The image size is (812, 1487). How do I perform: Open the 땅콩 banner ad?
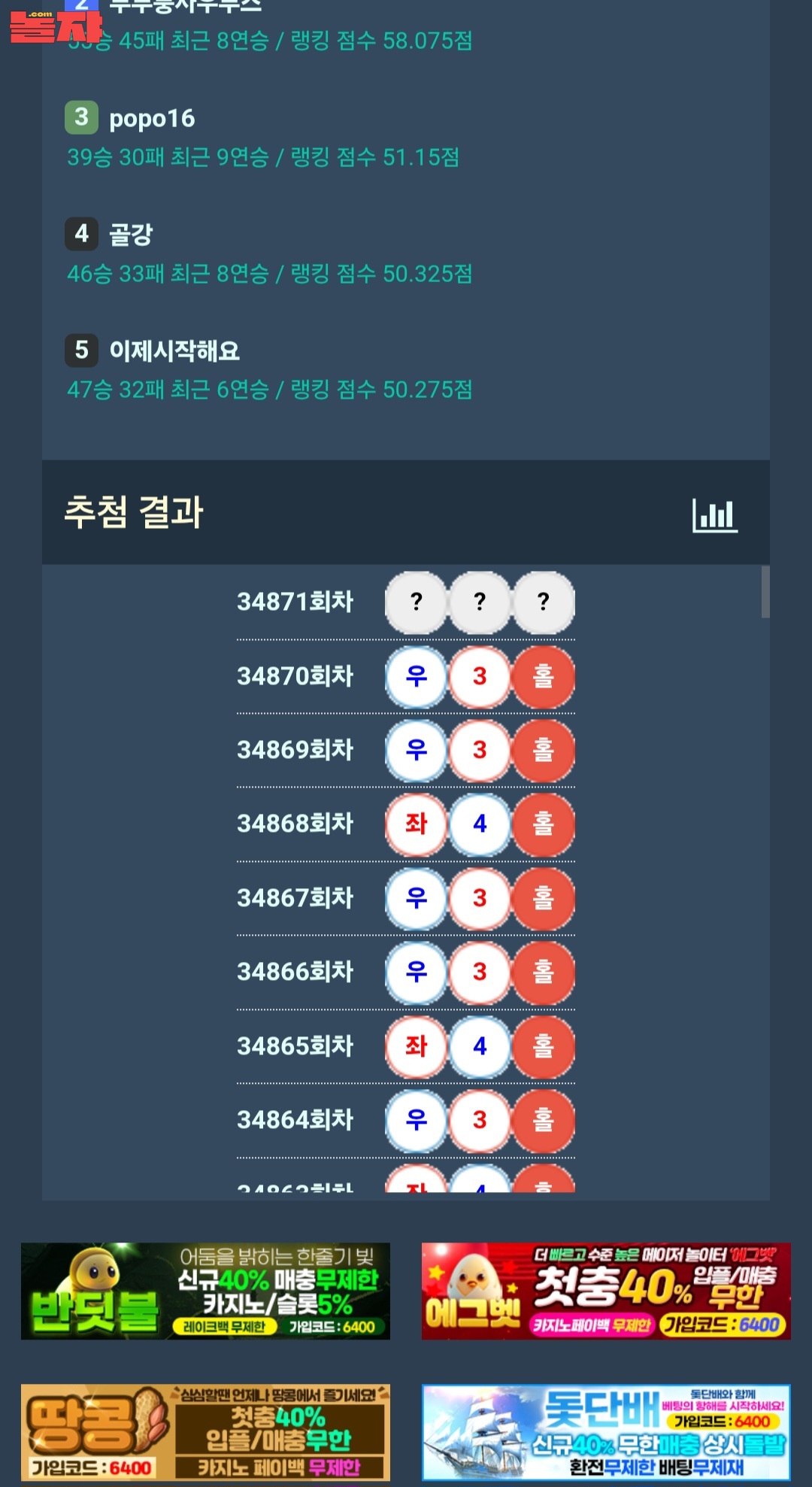[205, 1432]
